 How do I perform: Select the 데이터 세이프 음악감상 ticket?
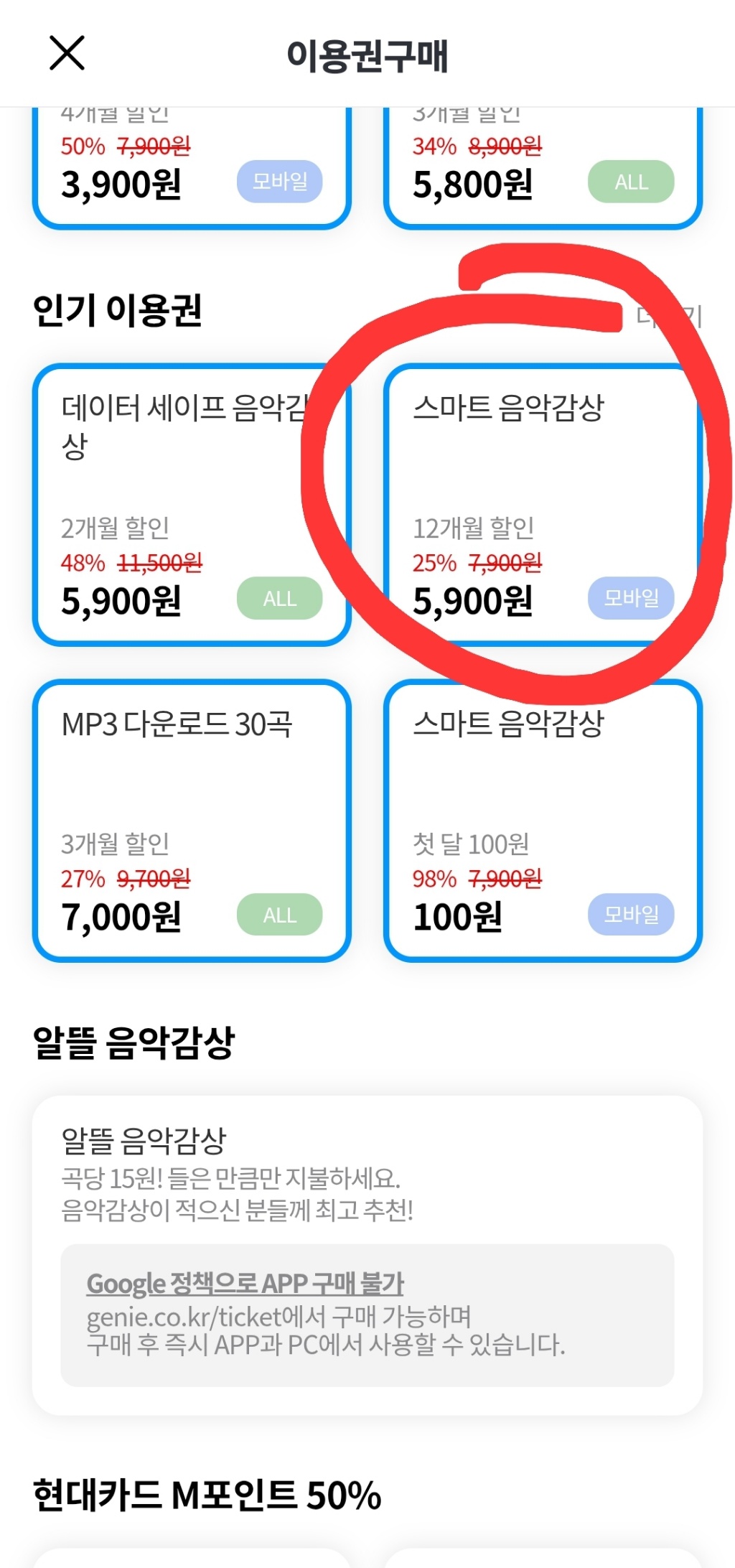tap(191, 505)
